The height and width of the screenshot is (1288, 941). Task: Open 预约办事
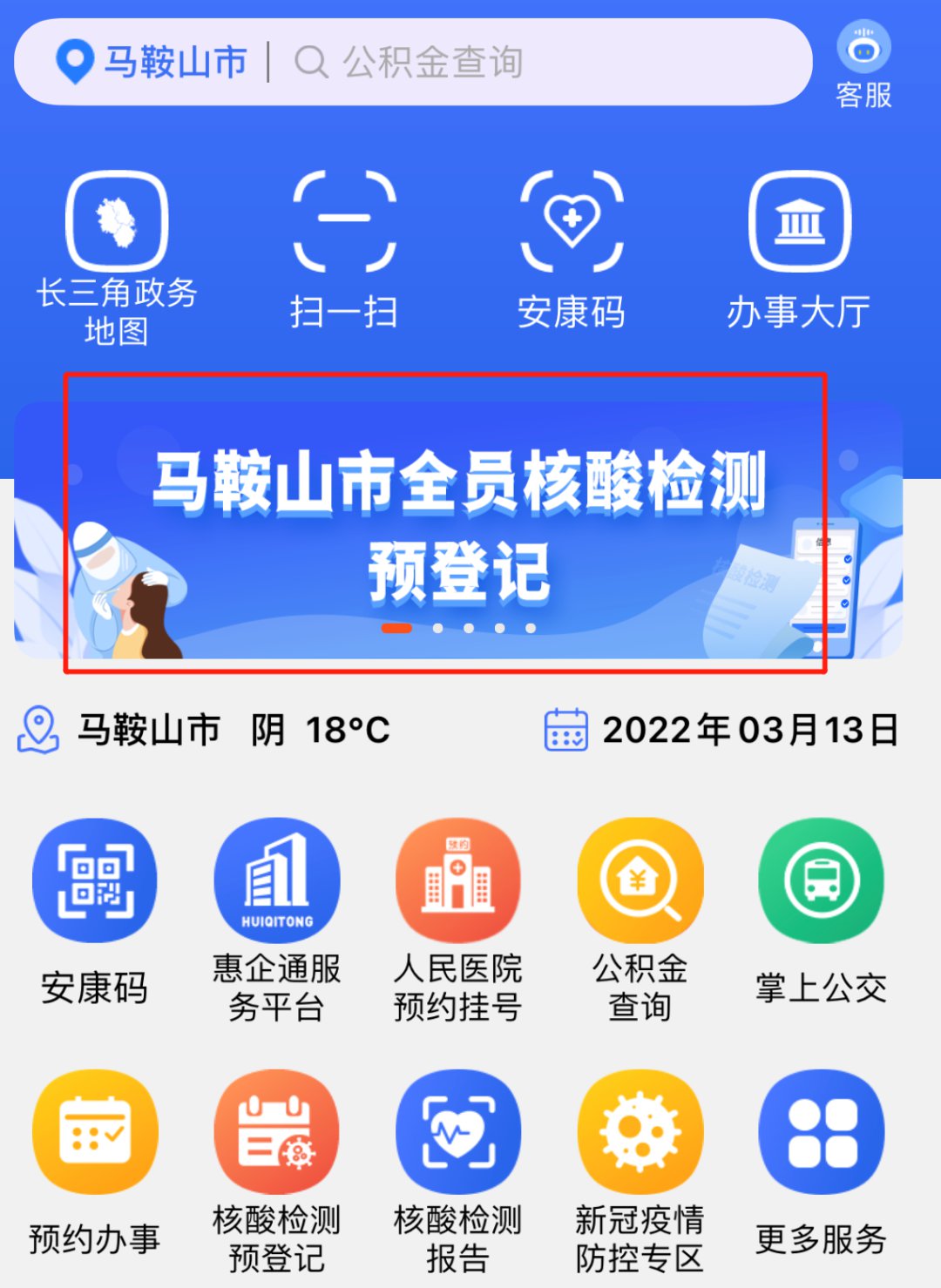tap(94, 1132)
